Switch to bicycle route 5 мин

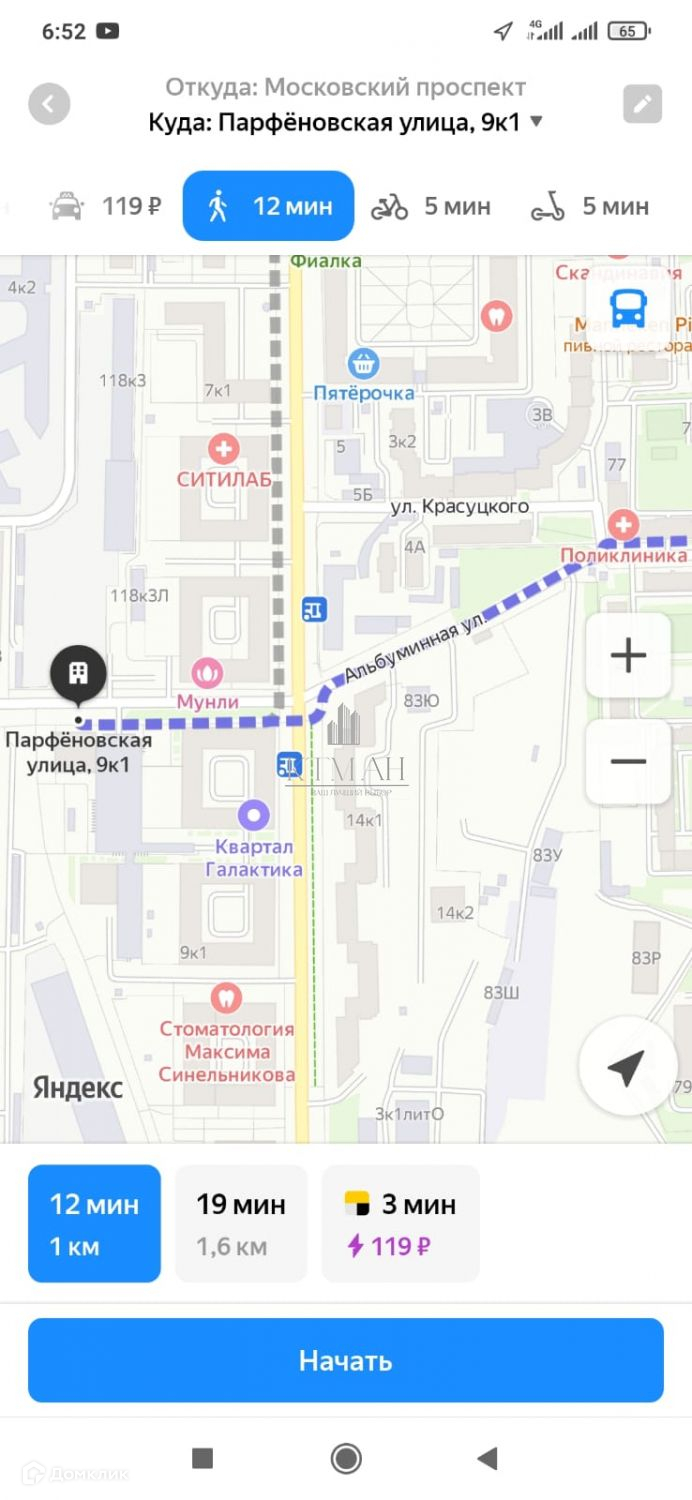431,206
